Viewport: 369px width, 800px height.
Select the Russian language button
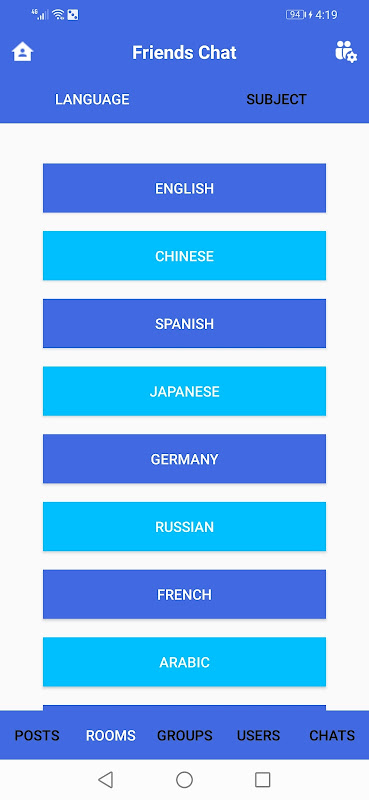click(184, 527)
